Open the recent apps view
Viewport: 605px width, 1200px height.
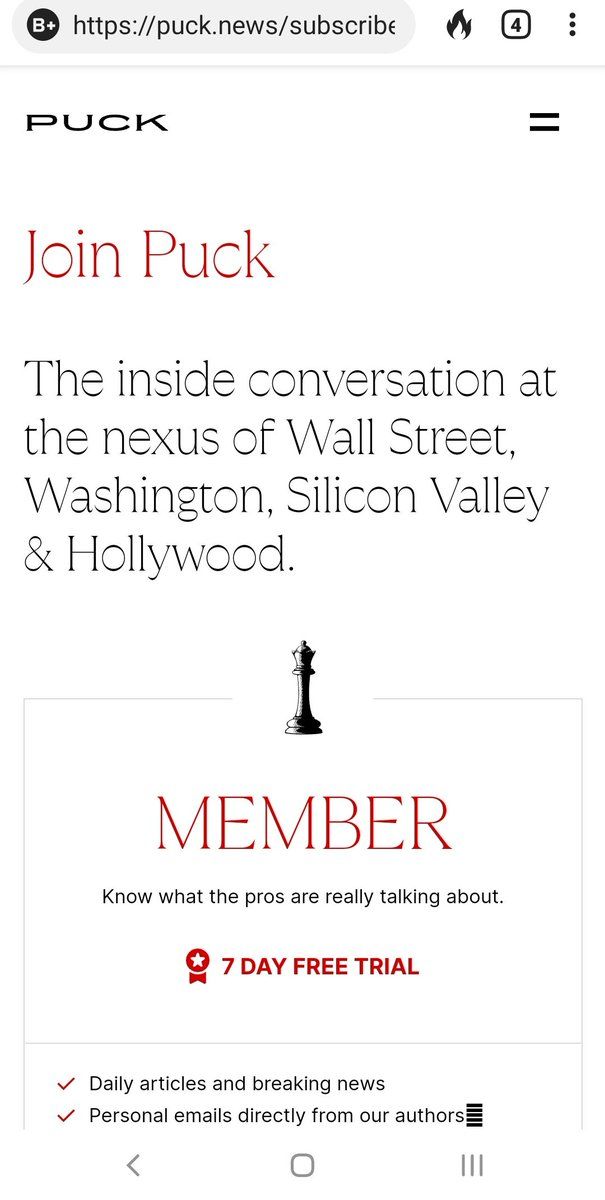click(x=472, y=1165)
